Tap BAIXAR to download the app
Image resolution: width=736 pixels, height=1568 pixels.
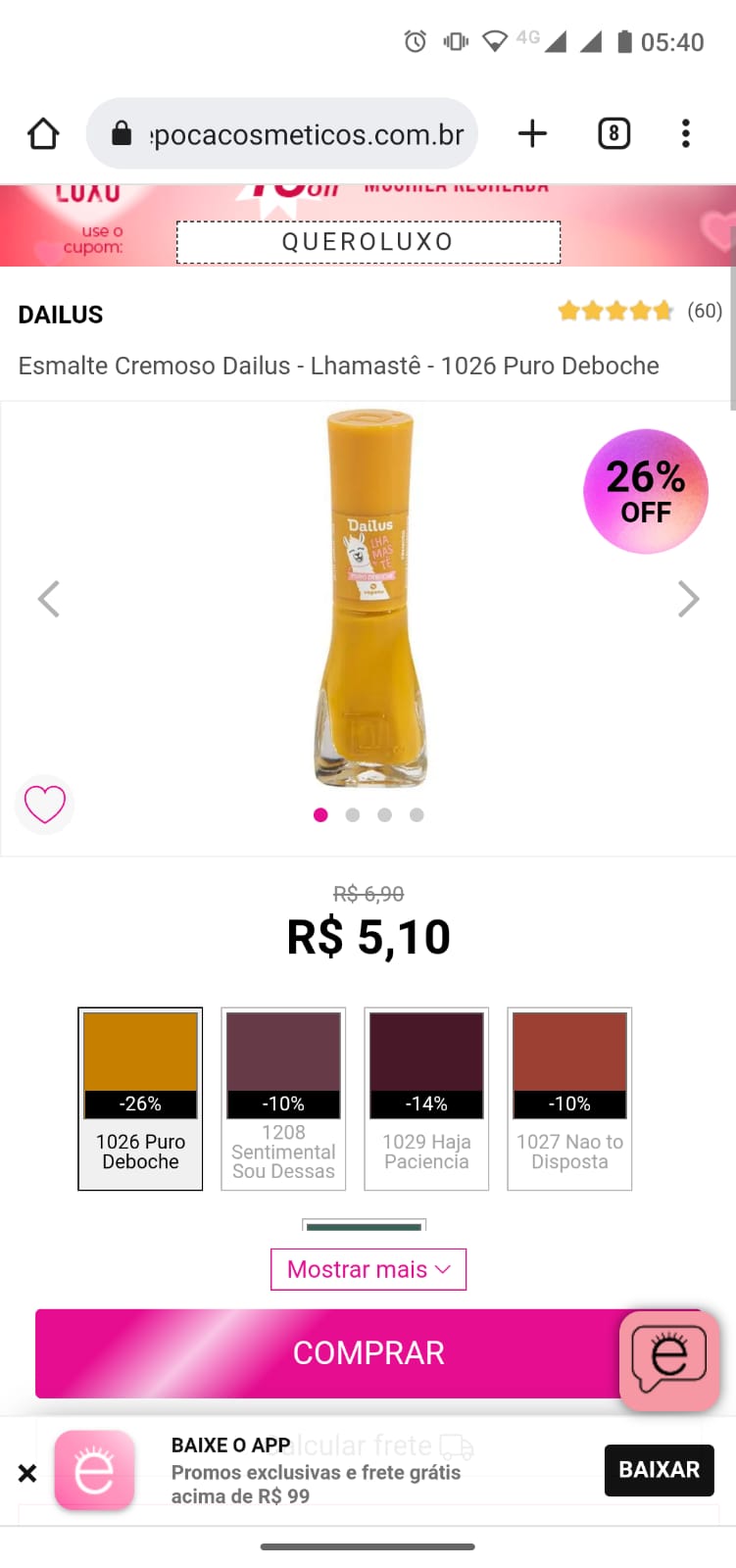[660, 1470]
